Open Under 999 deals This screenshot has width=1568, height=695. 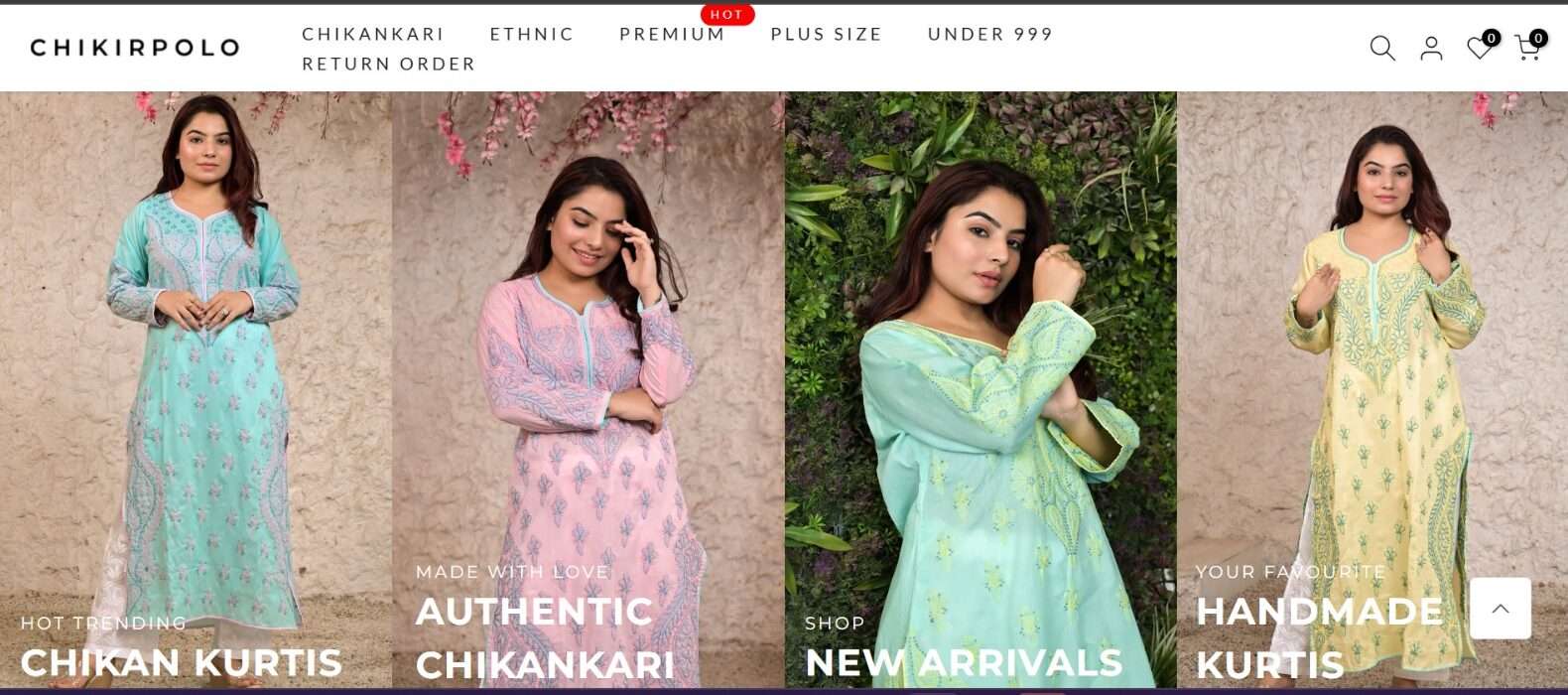(990, 34)
